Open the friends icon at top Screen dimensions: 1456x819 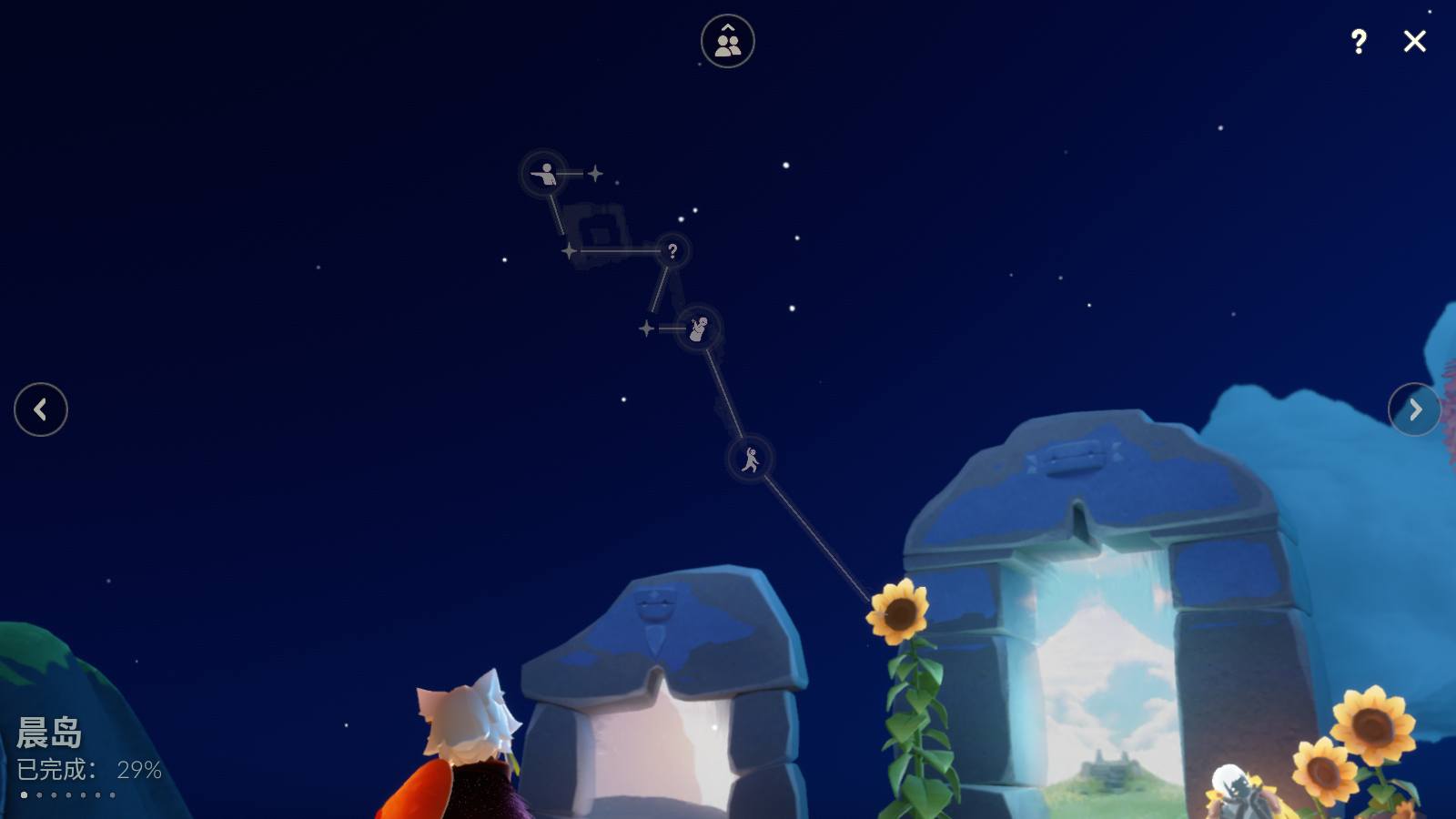click(x=727, y=42)
